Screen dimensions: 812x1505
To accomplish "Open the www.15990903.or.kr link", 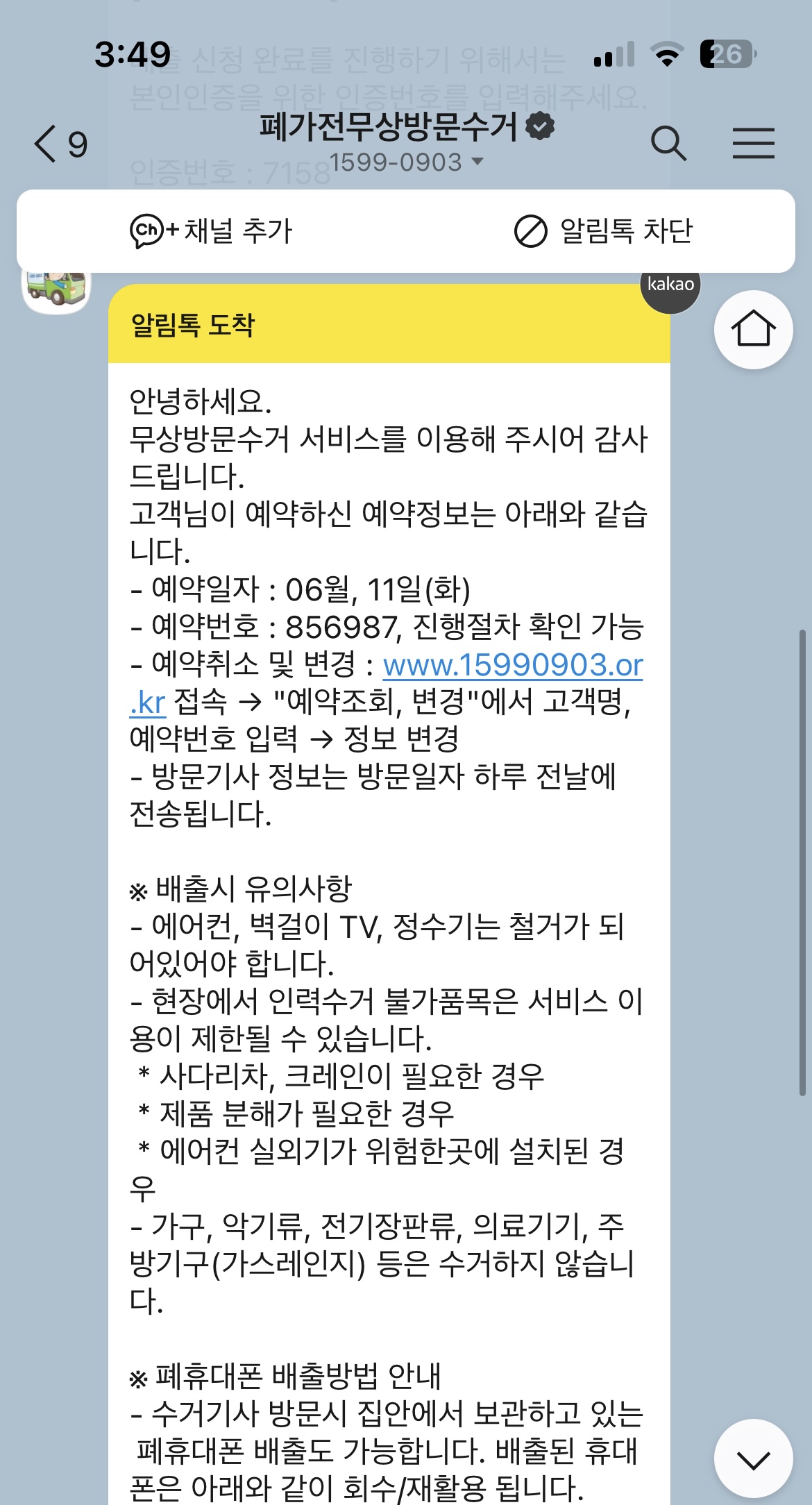I will click(x=513, y=665).
